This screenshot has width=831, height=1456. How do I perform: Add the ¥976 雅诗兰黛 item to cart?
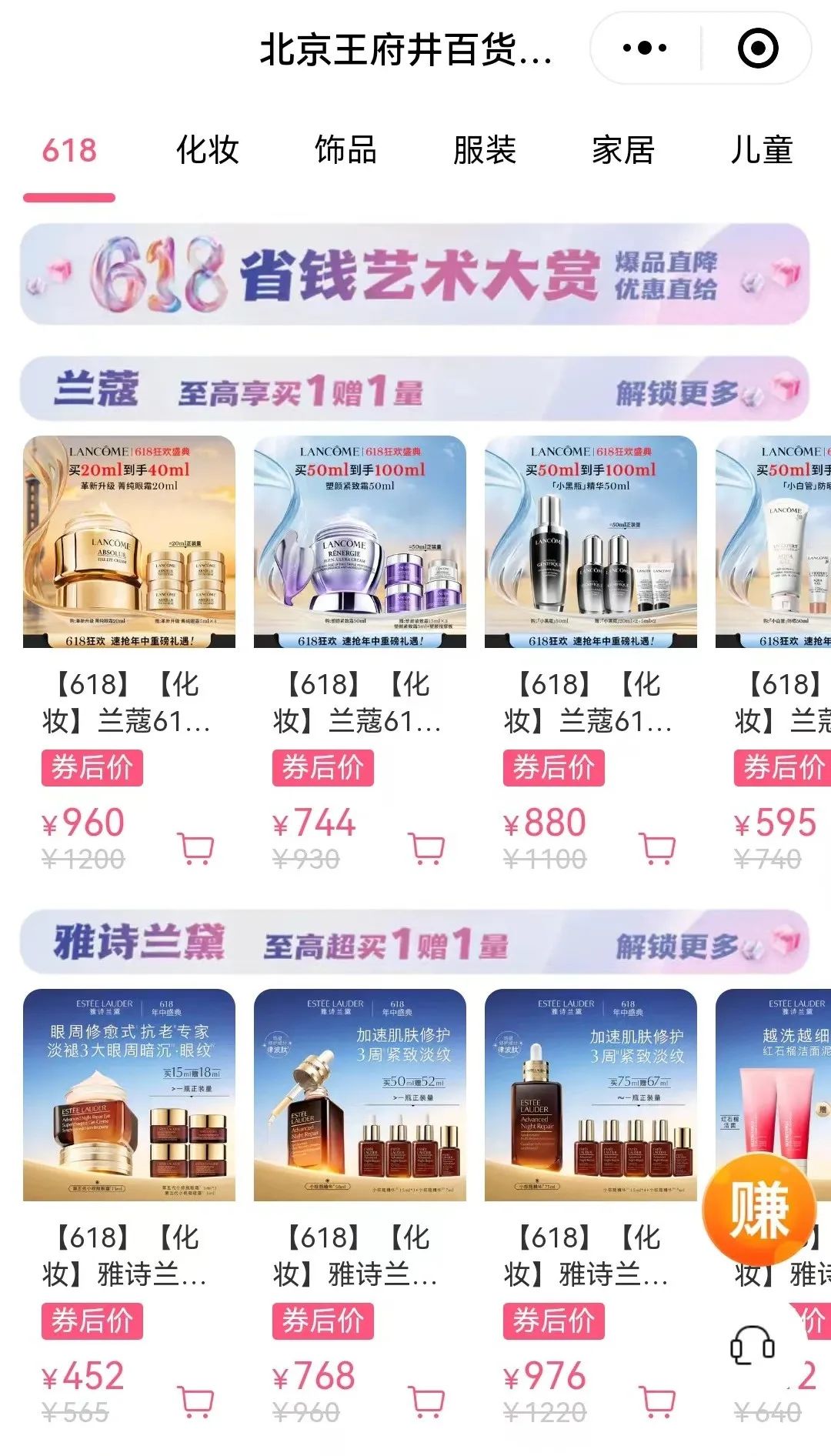(657, 1401)
